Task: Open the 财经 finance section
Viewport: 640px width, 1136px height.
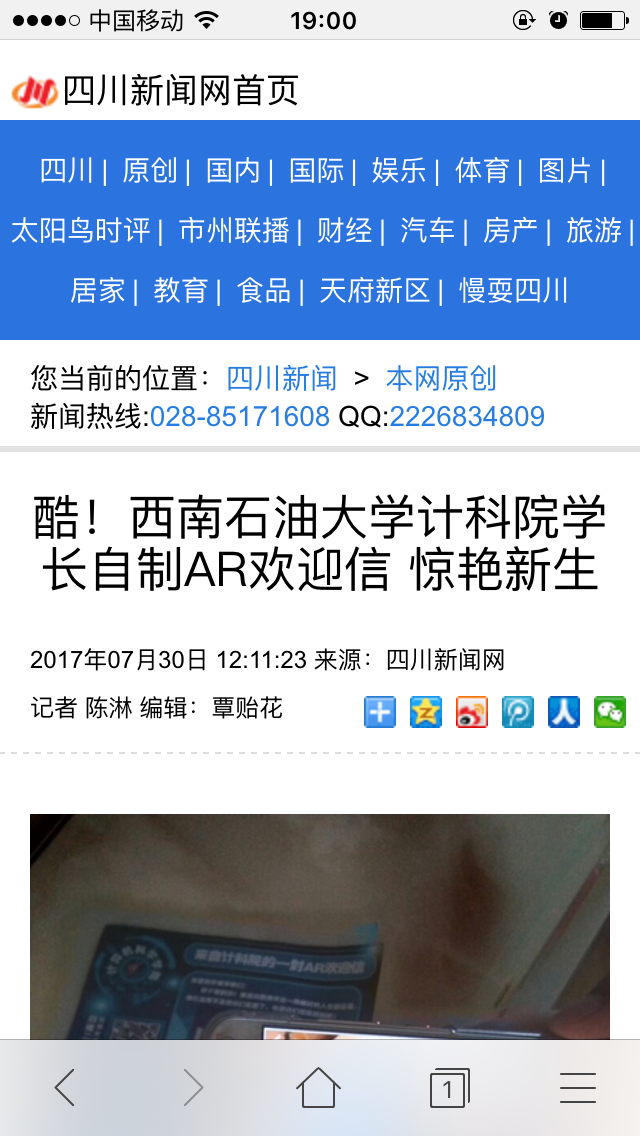Action: pos(344,231)
